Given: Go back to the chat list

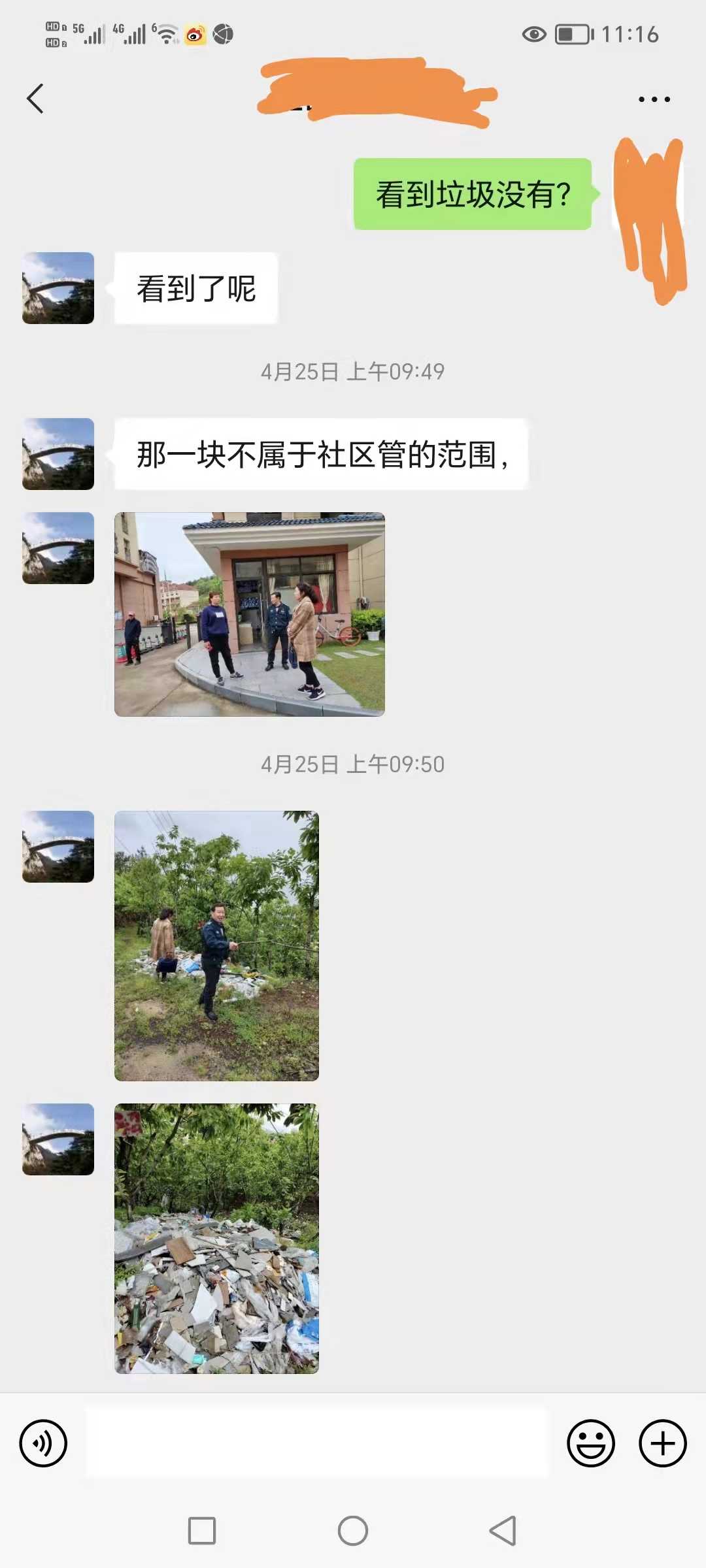Looking at the screenshot, I should 35,99.
